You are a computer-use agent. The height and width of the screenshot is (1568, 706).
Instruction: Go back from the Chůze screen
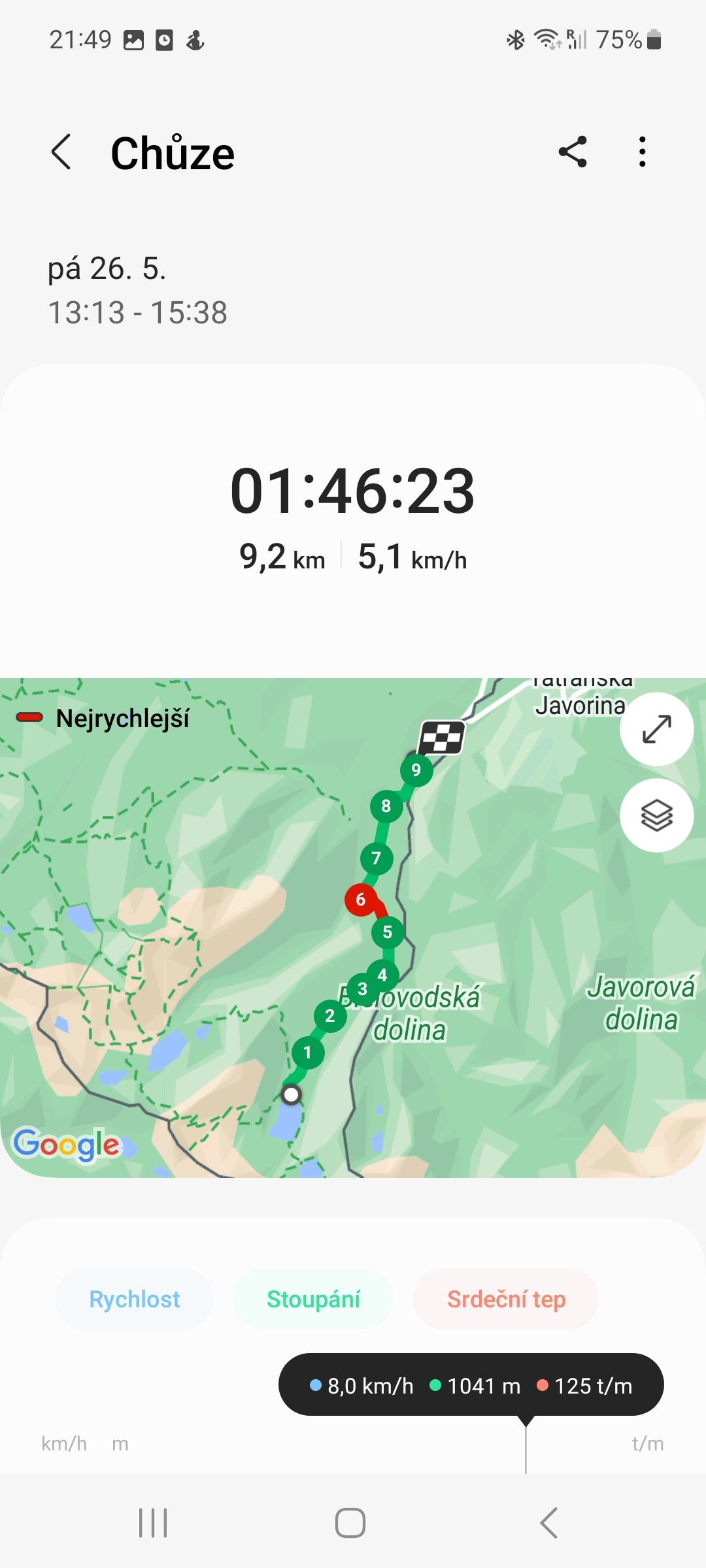pos(61,152)
